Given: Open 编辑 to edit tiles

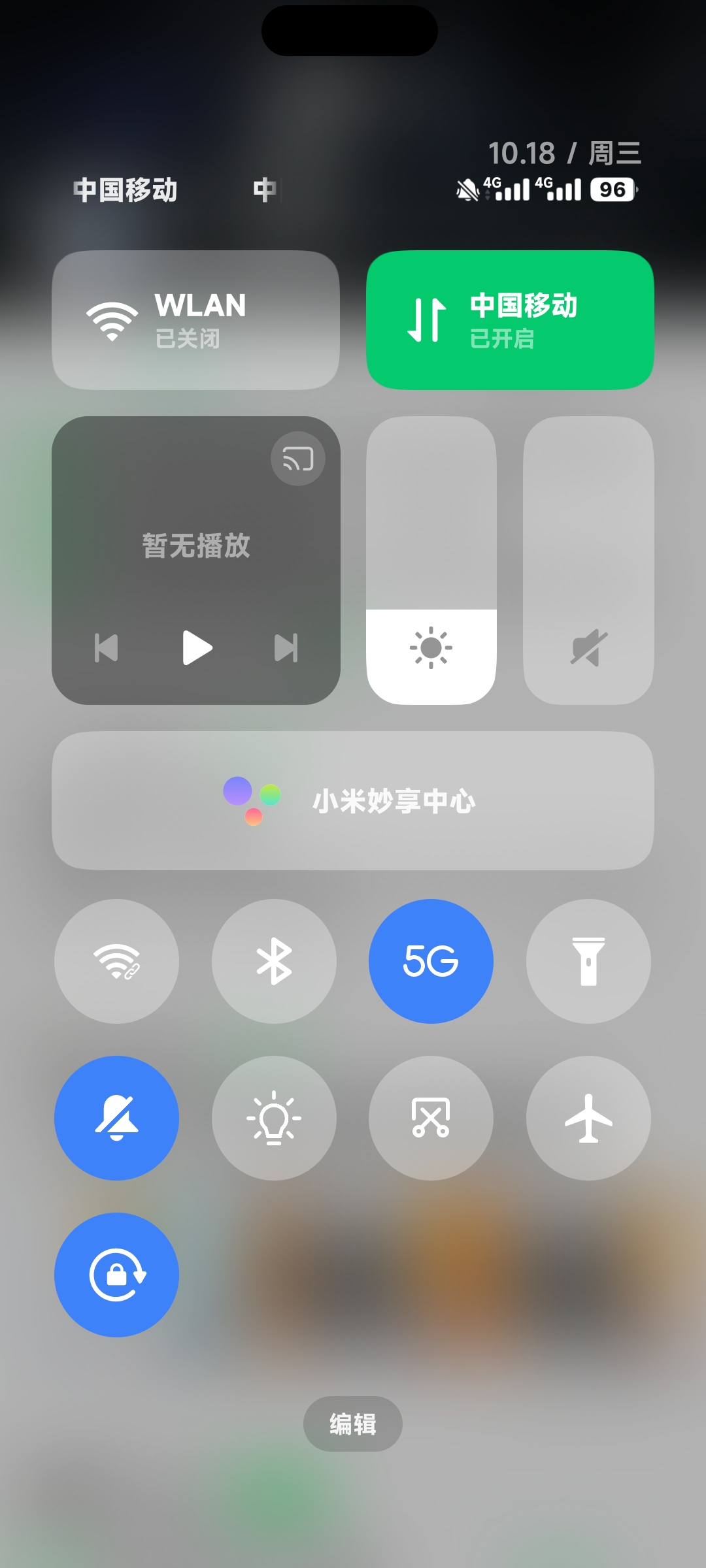Looking at the screenshot, I should 353,1424.
